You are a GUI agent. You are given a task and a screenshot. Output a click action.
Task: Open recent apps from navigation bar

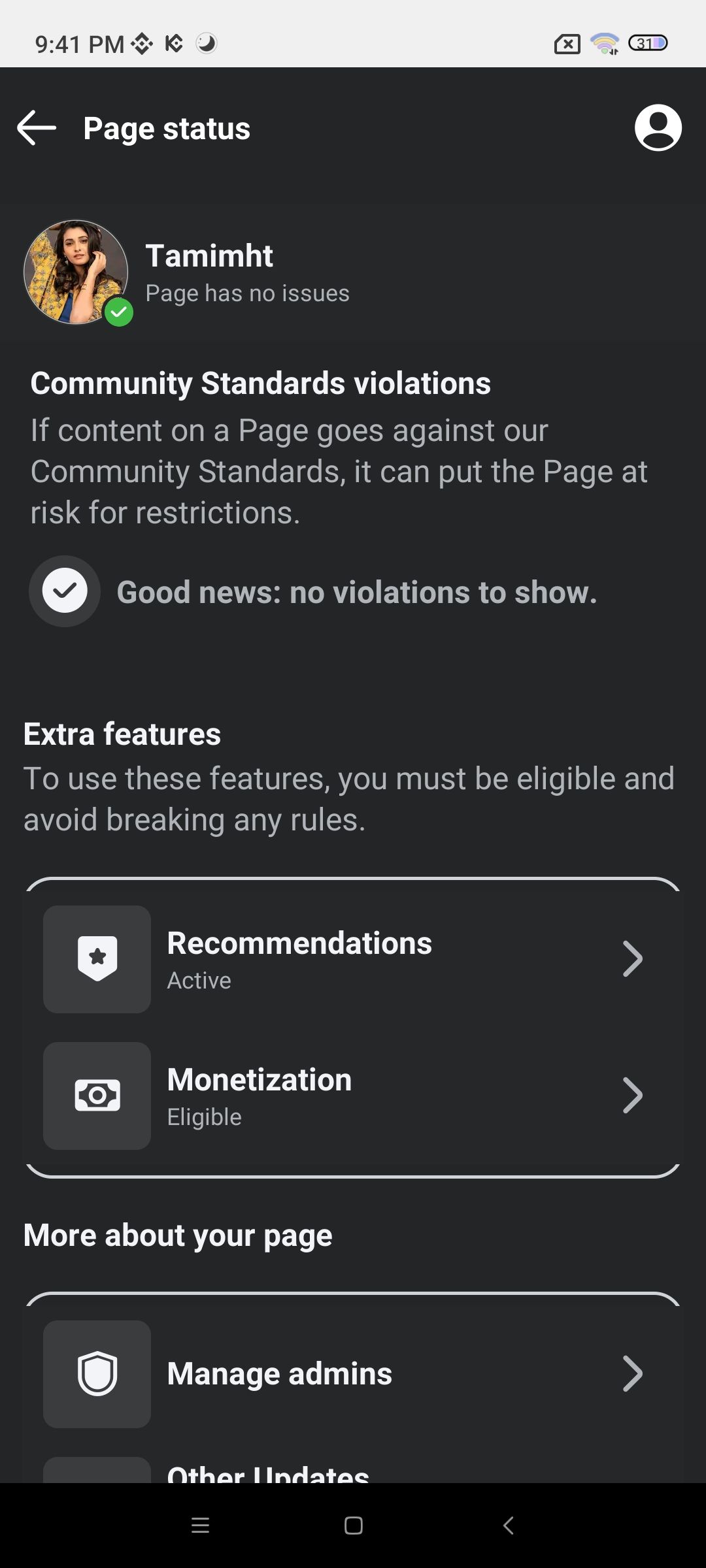click(x=200, y=1526)
